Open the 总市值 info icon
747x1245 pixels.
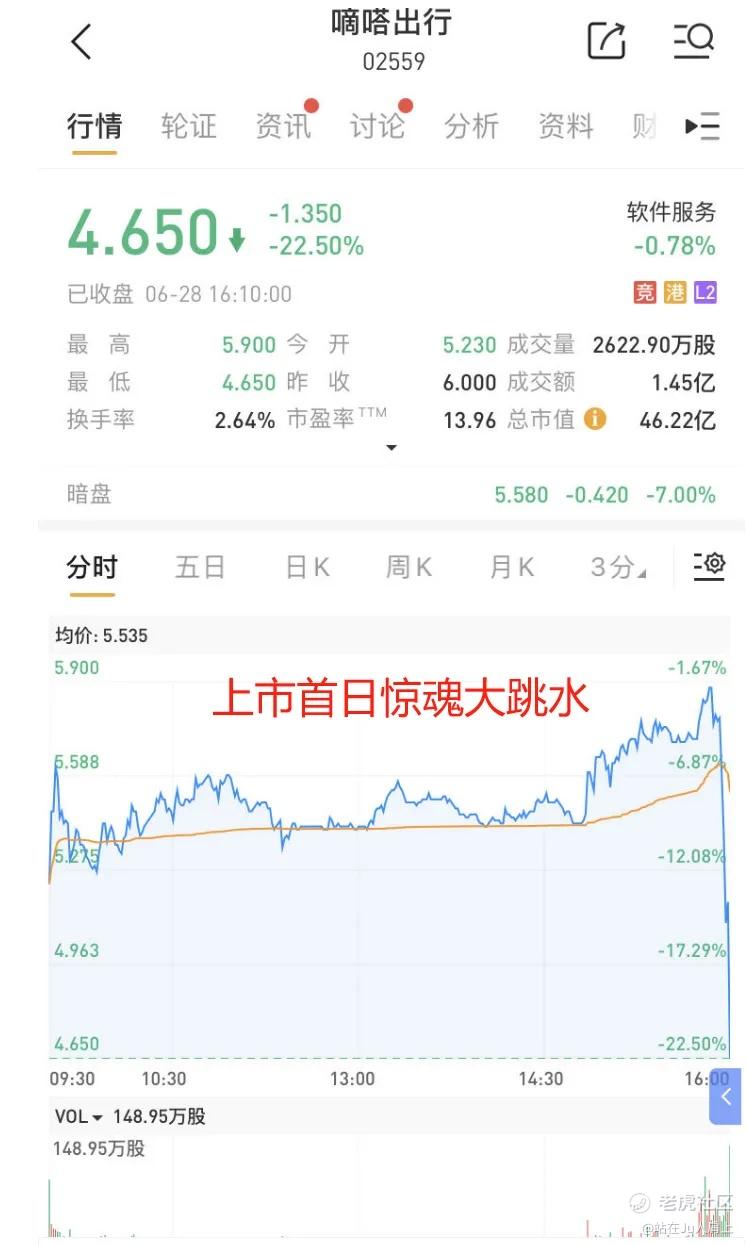click(595, 419)
